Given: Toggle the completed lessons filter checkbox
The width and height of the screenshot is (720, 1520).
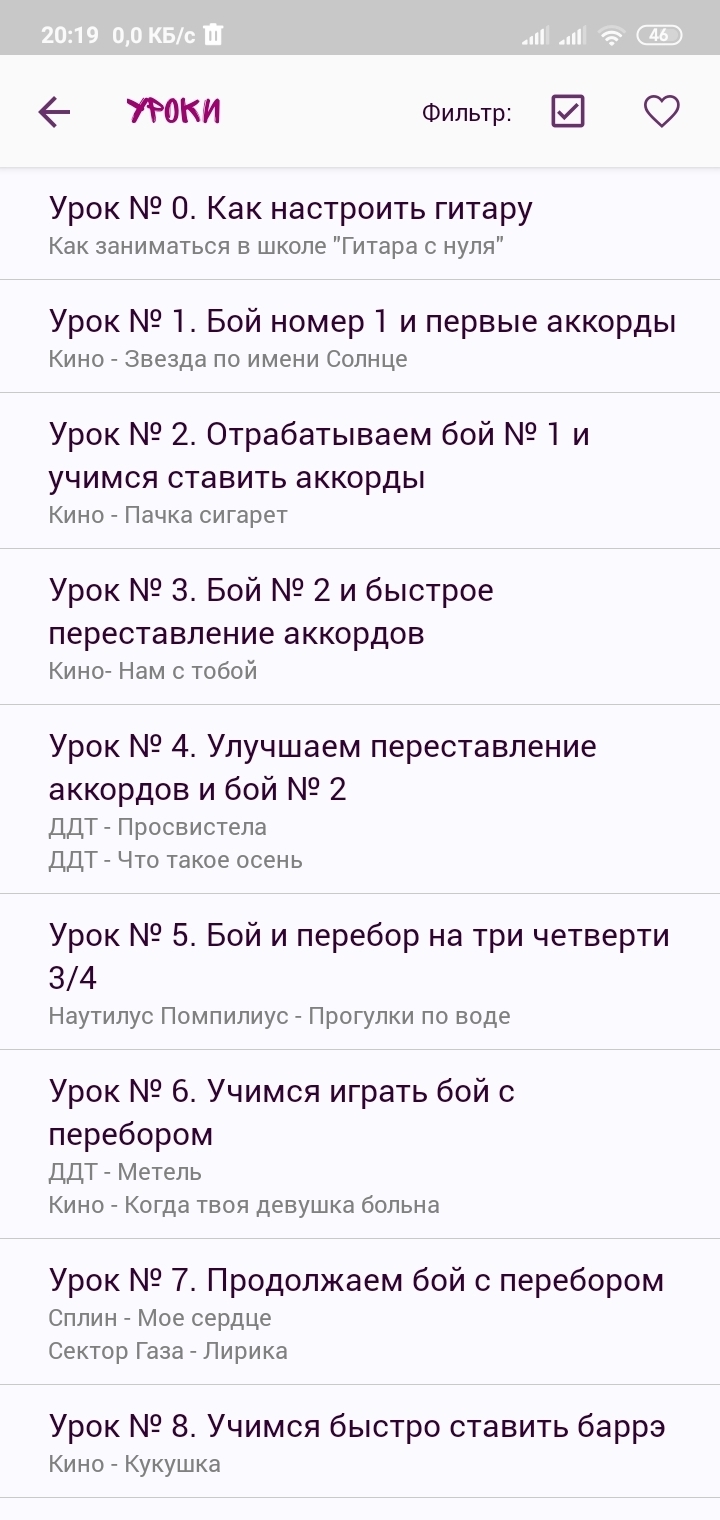Looking at the screenshot, I should [x=568, y=111].
